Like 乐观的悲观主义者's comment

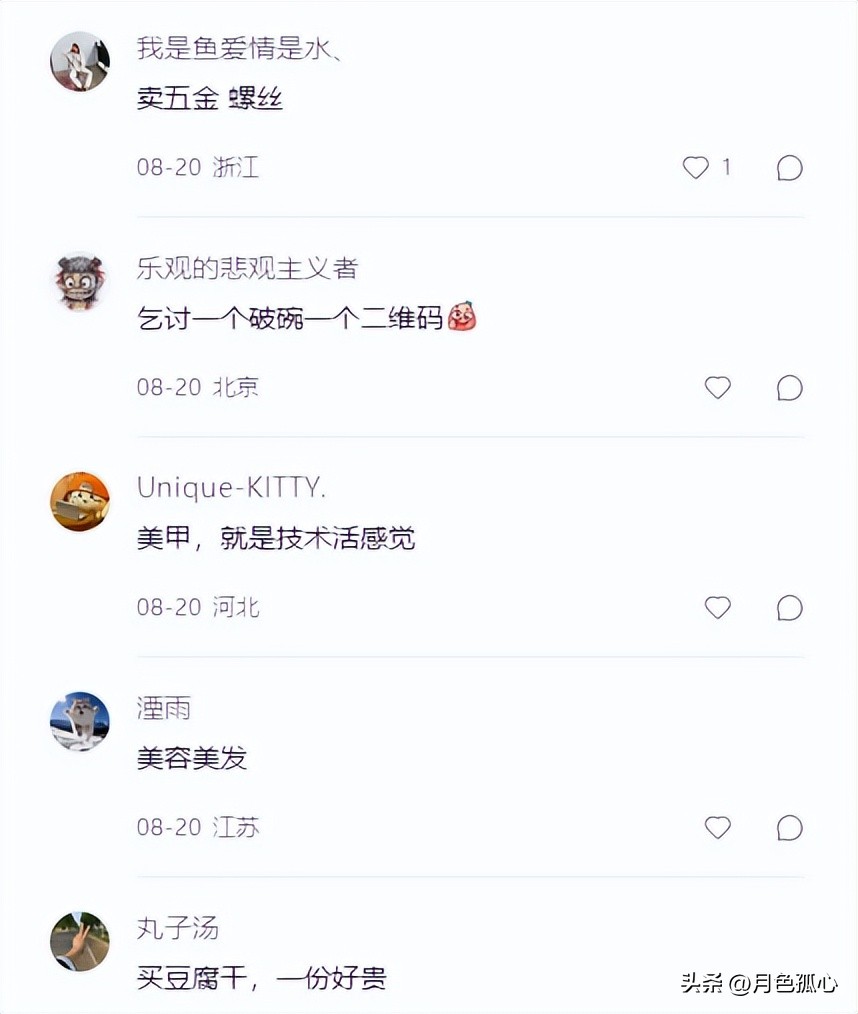(717, 388)
